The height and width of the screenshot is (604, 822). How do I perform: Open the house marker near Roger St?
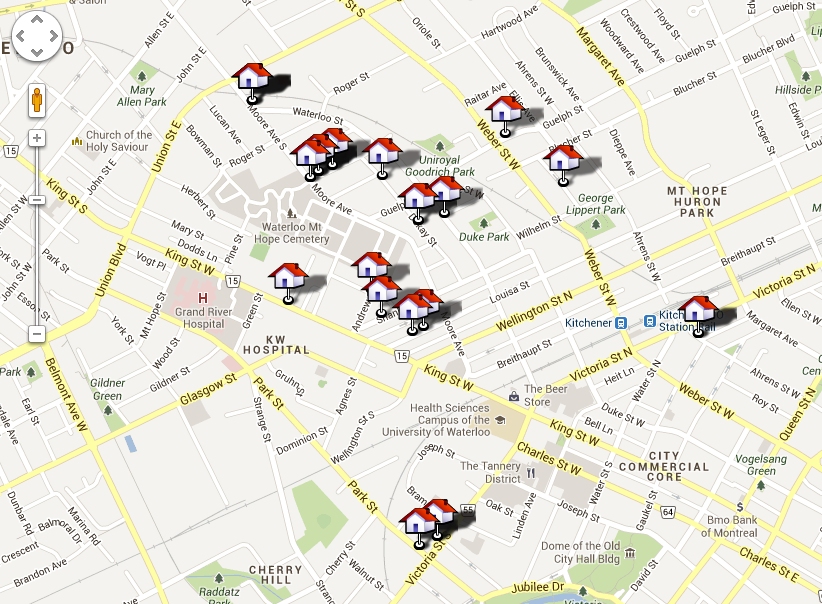pos(252,78)
